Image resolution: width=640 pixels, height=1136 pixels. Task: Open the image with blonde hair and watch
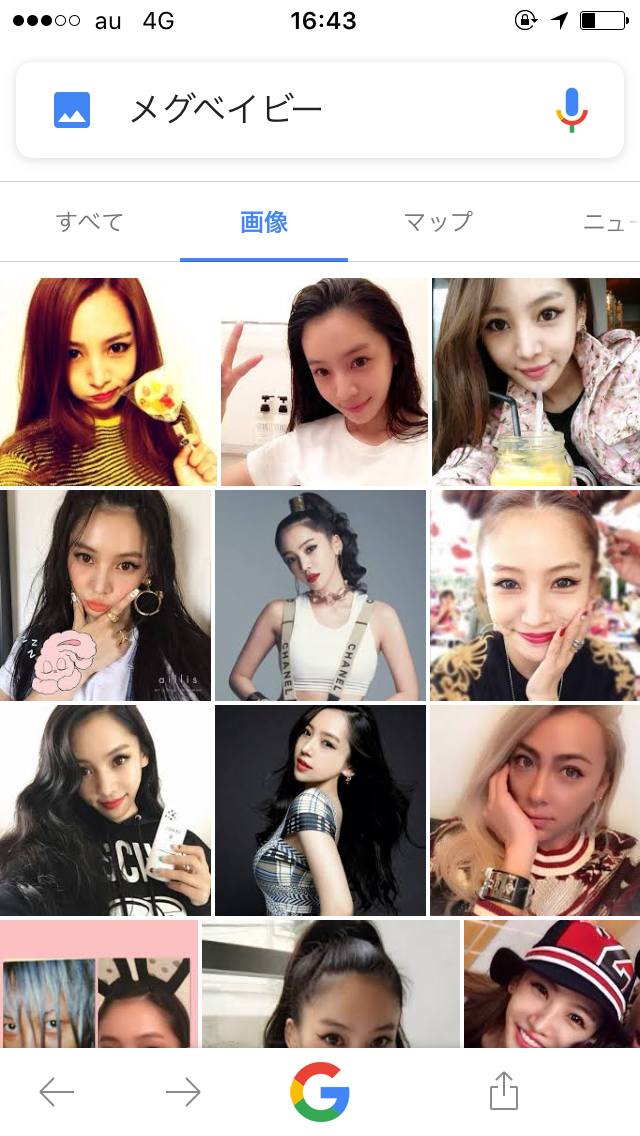pos(535,810)
